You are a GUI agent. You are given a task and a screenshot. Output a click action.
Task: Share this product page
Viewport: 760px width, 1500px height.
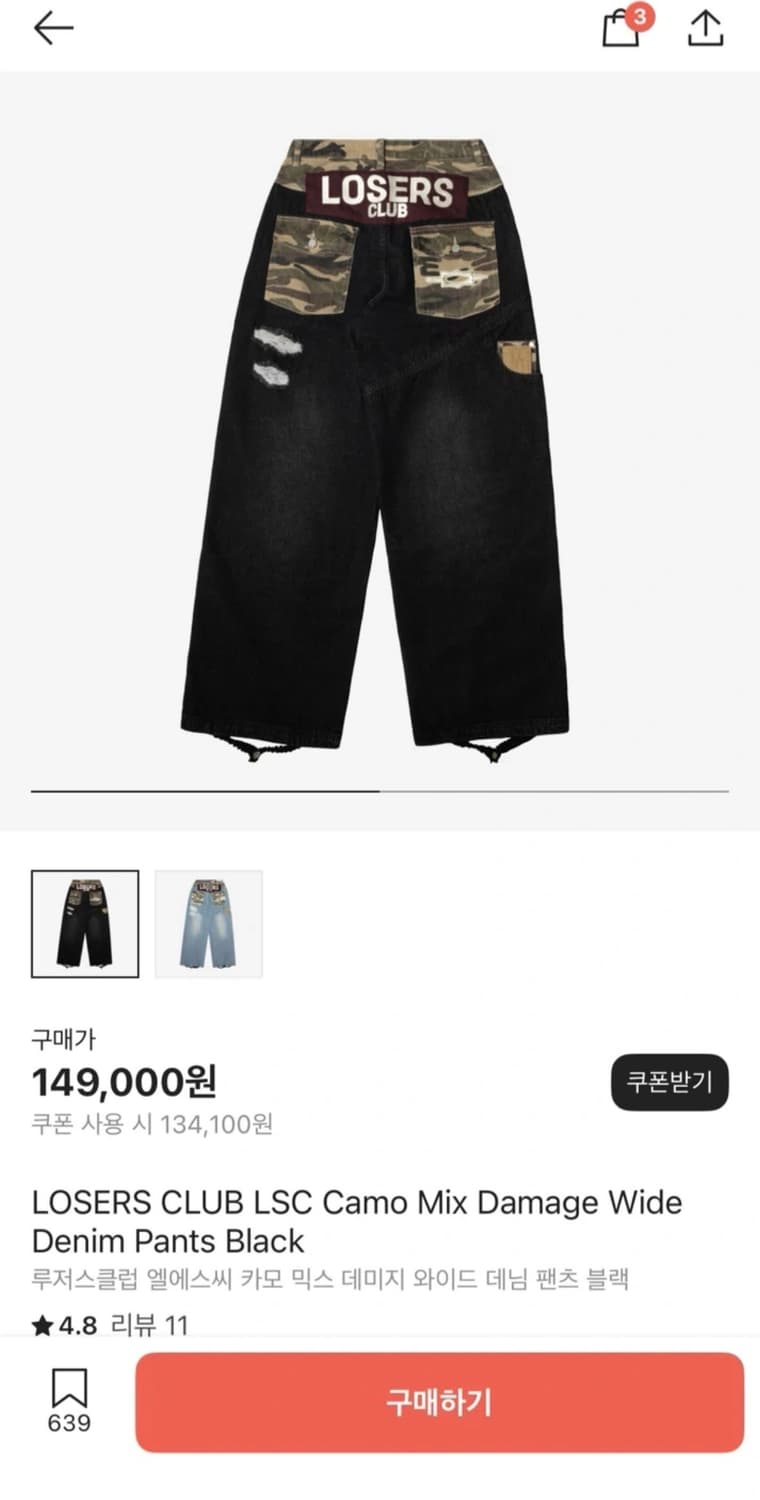pos(705,27)
